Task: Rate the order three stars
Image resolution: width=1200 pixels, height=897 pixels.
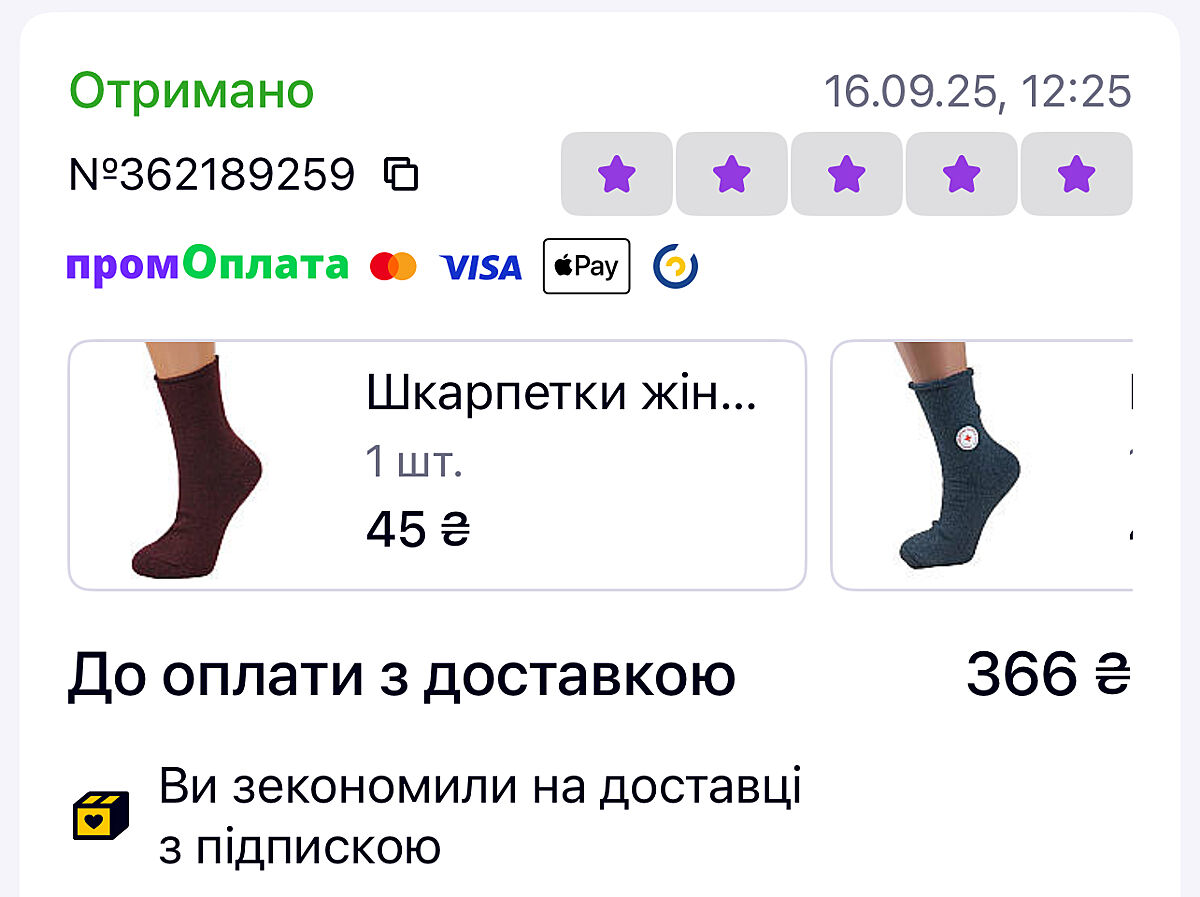Action: pyautogui.click(x=846, y=175)
